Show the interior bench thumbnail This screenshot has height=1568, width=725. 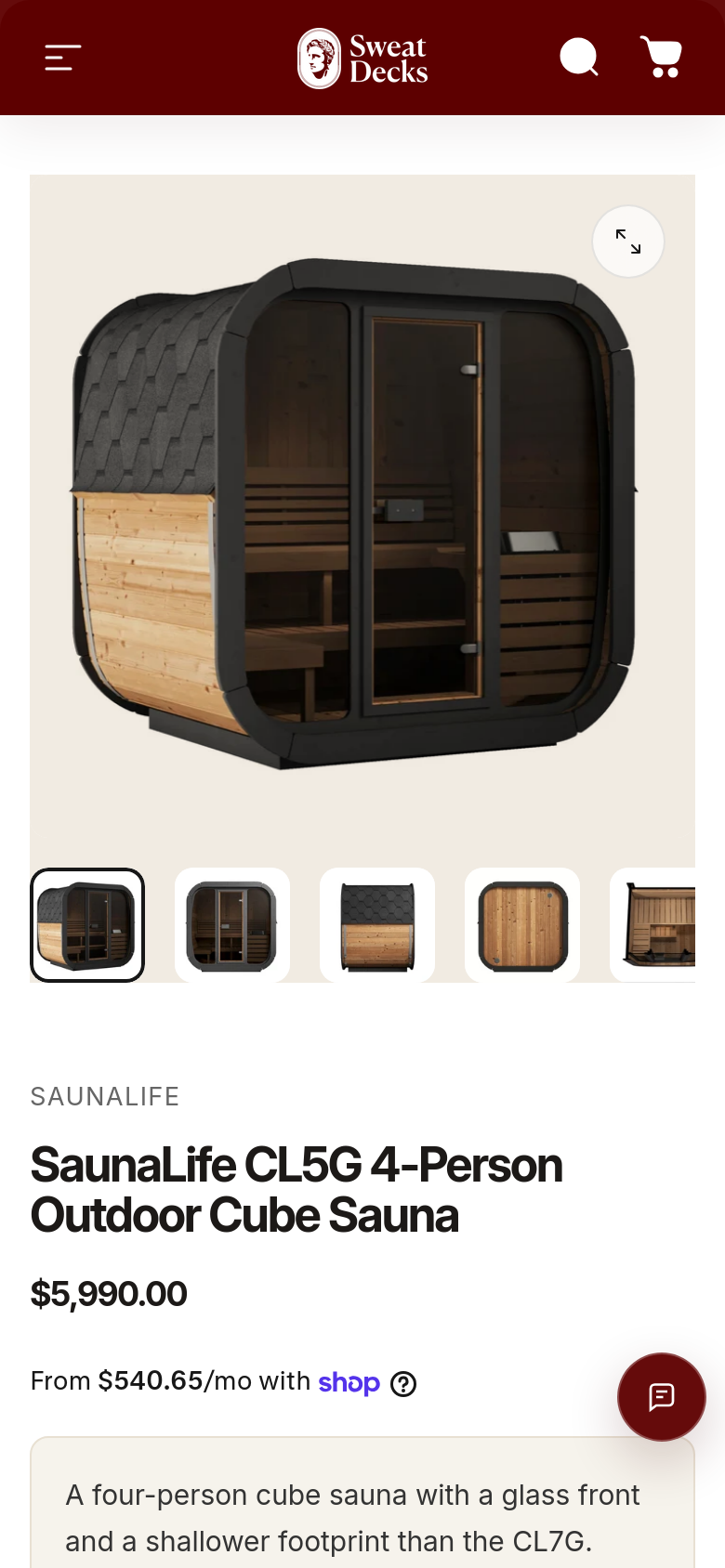(x=652, y=925)
